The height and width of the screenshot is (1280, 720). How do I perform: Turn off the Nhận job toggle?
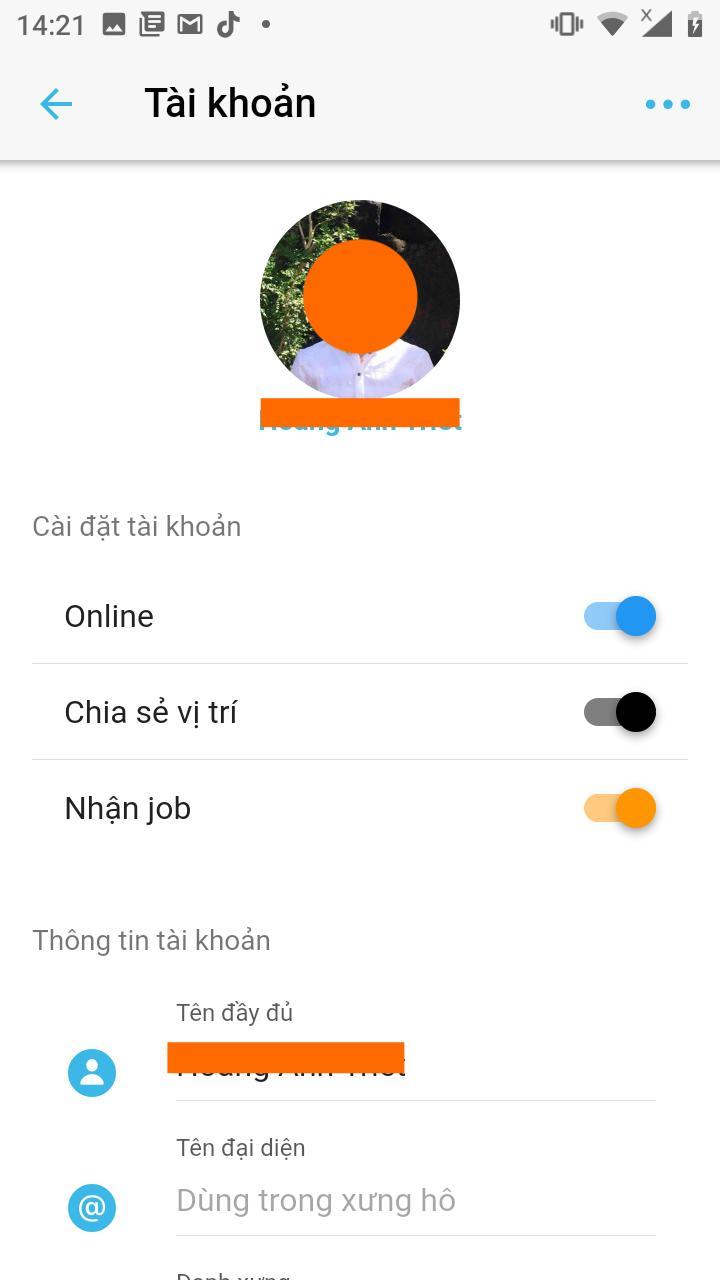(x=619, y=807)
